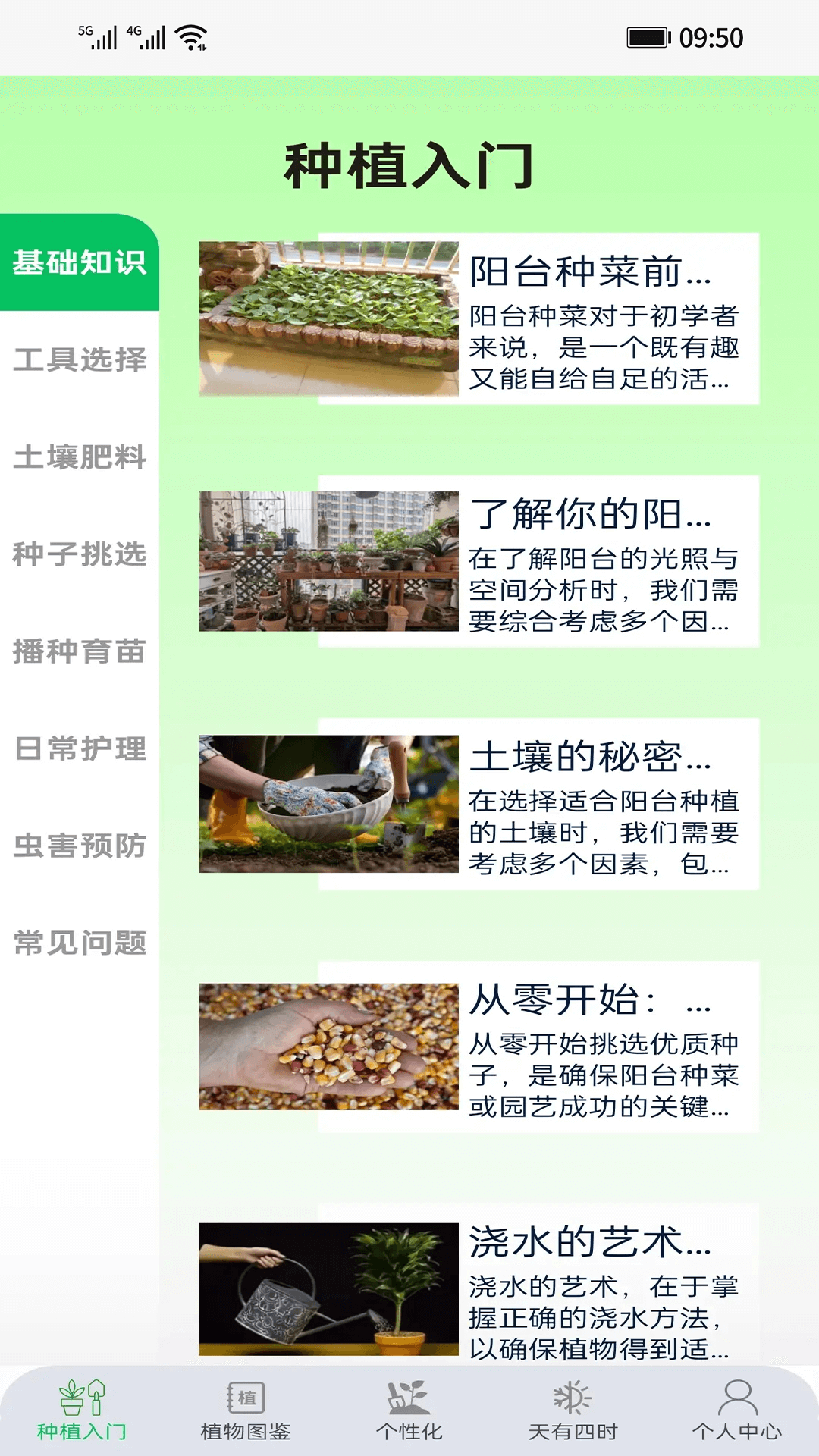Go to the 个性化 tab
819x1456 pixels.
coord(409,1410)
